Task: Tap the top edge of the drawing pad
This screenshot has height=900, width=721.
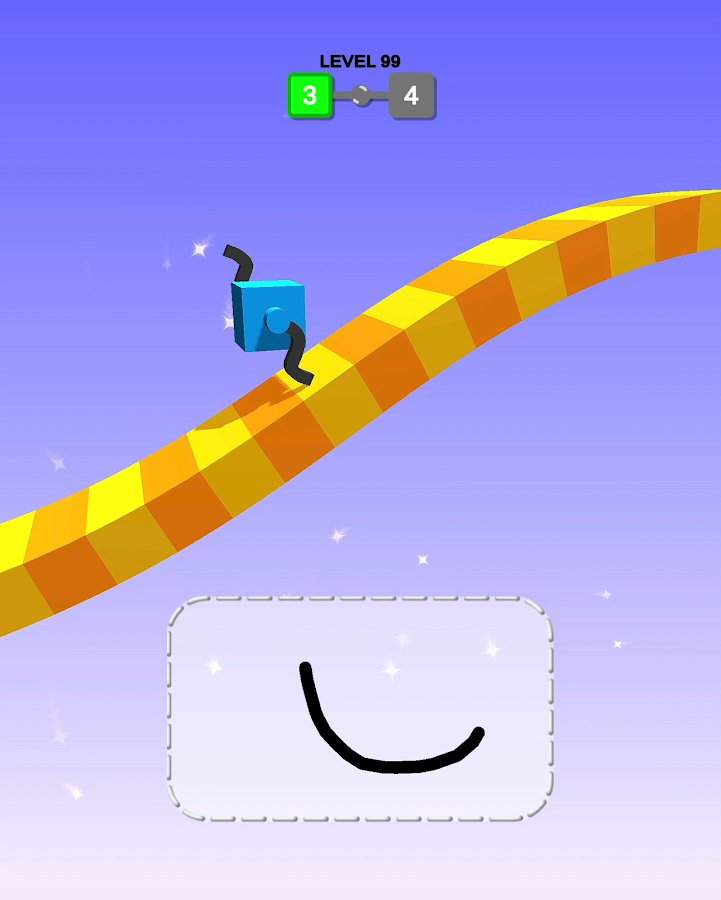Action: (360, 600)
